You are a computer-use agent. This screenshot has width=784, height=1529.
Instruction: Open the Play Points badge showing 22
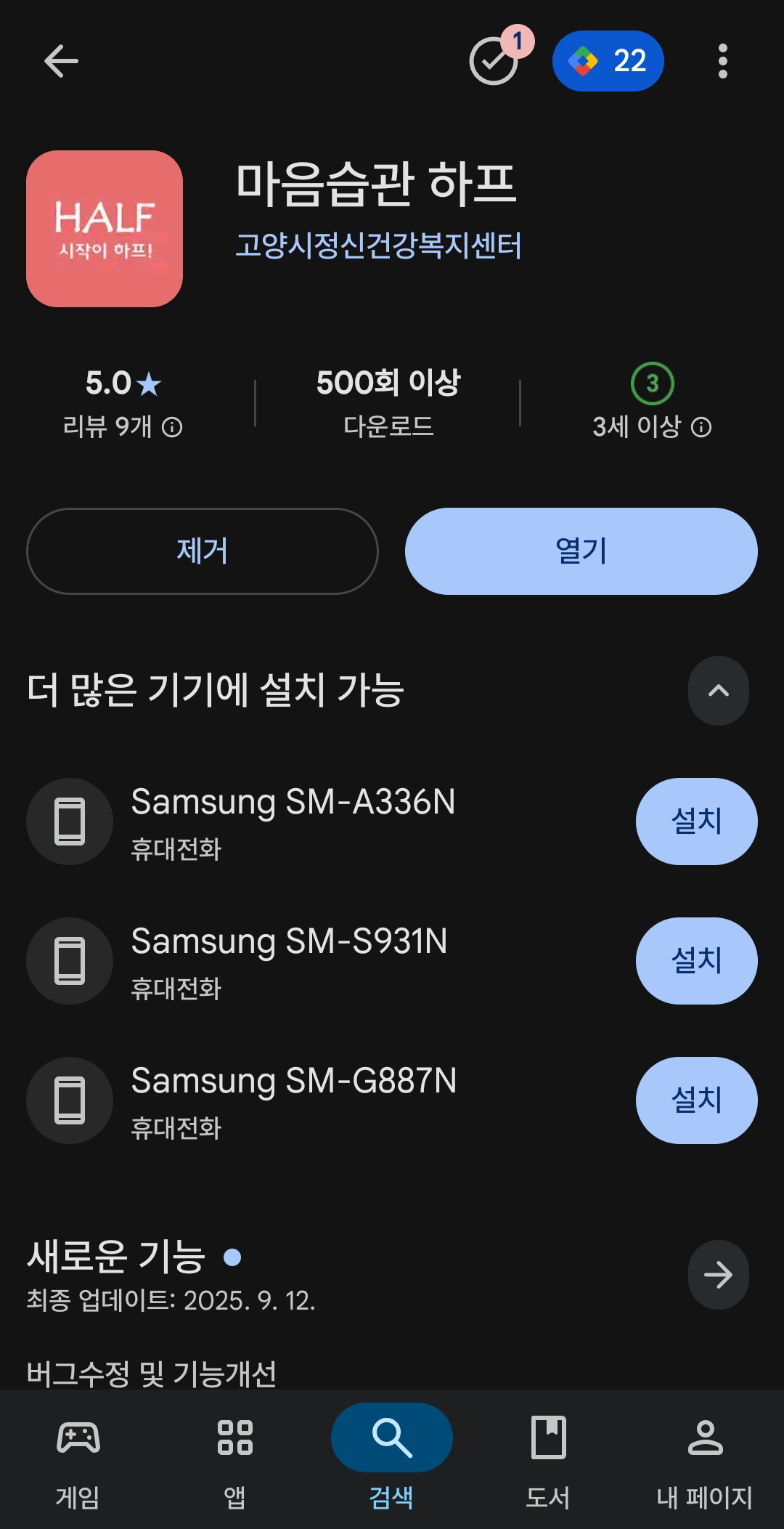(608, 61)
